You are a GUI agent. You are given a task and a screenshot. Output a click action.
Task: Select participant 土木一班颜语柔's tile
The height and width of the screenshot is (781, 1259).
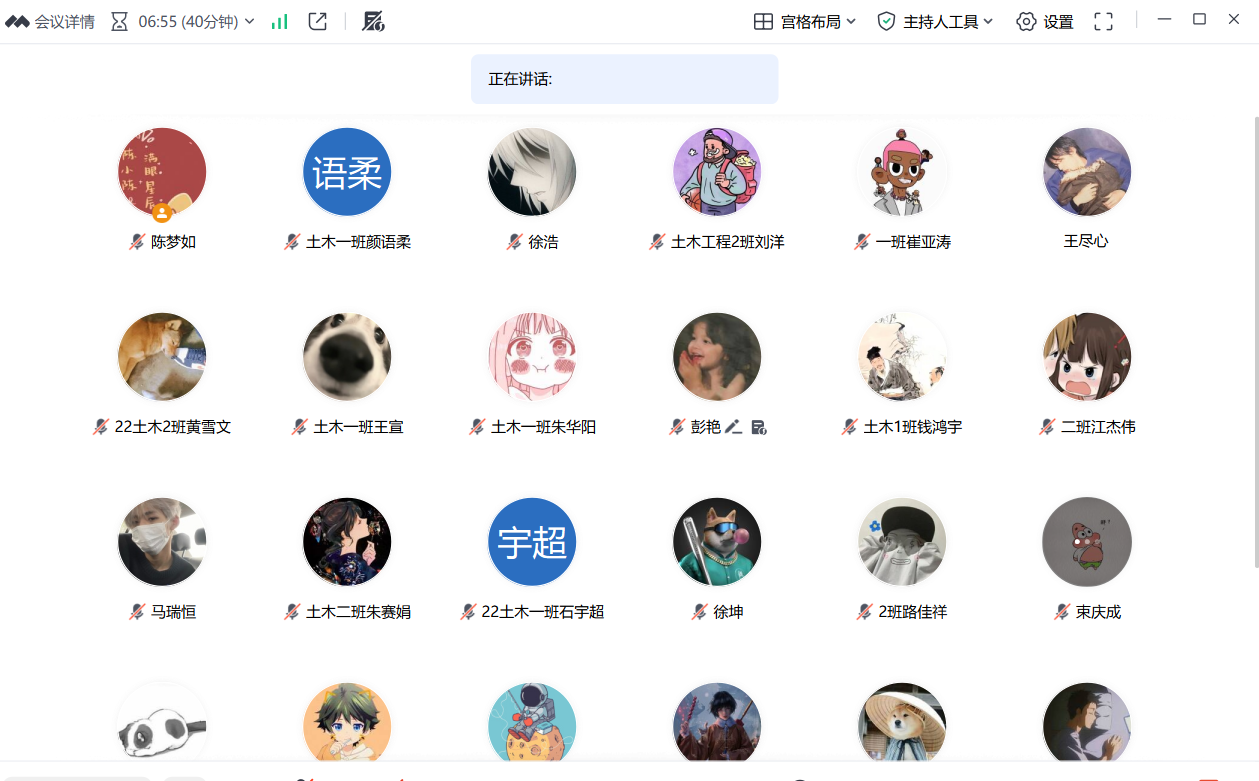(347, 172)
